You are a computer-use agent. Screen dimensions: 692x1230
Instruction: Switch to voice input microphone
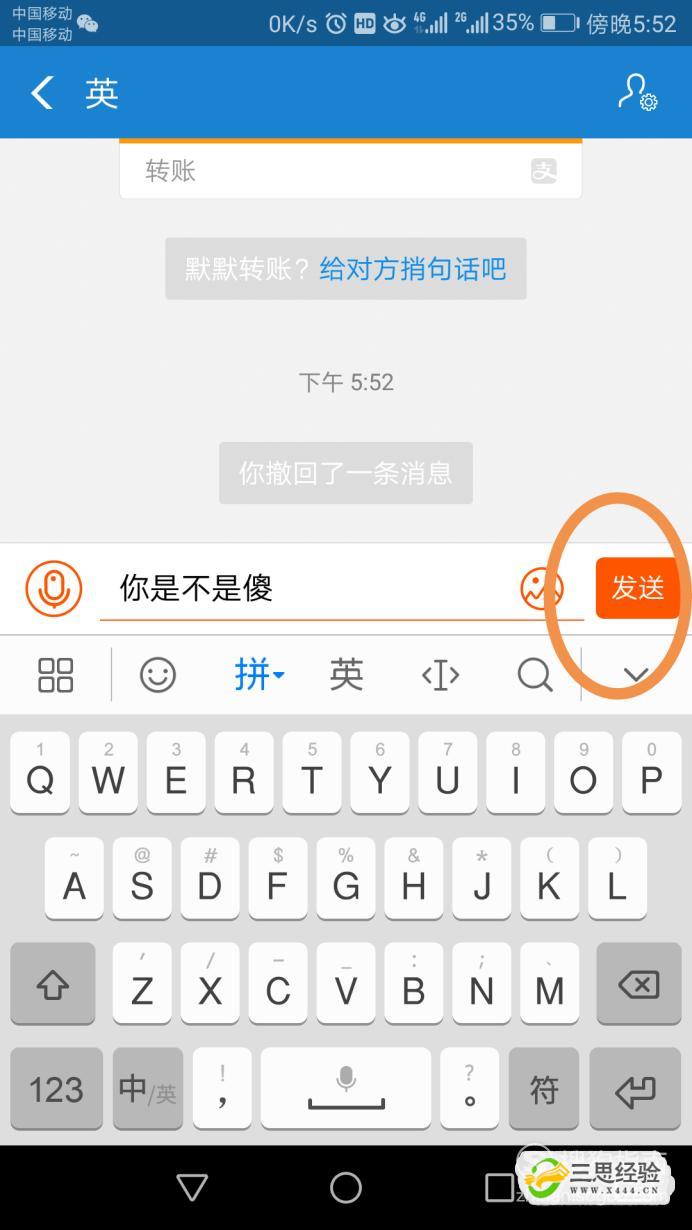[x=53, y=588]
